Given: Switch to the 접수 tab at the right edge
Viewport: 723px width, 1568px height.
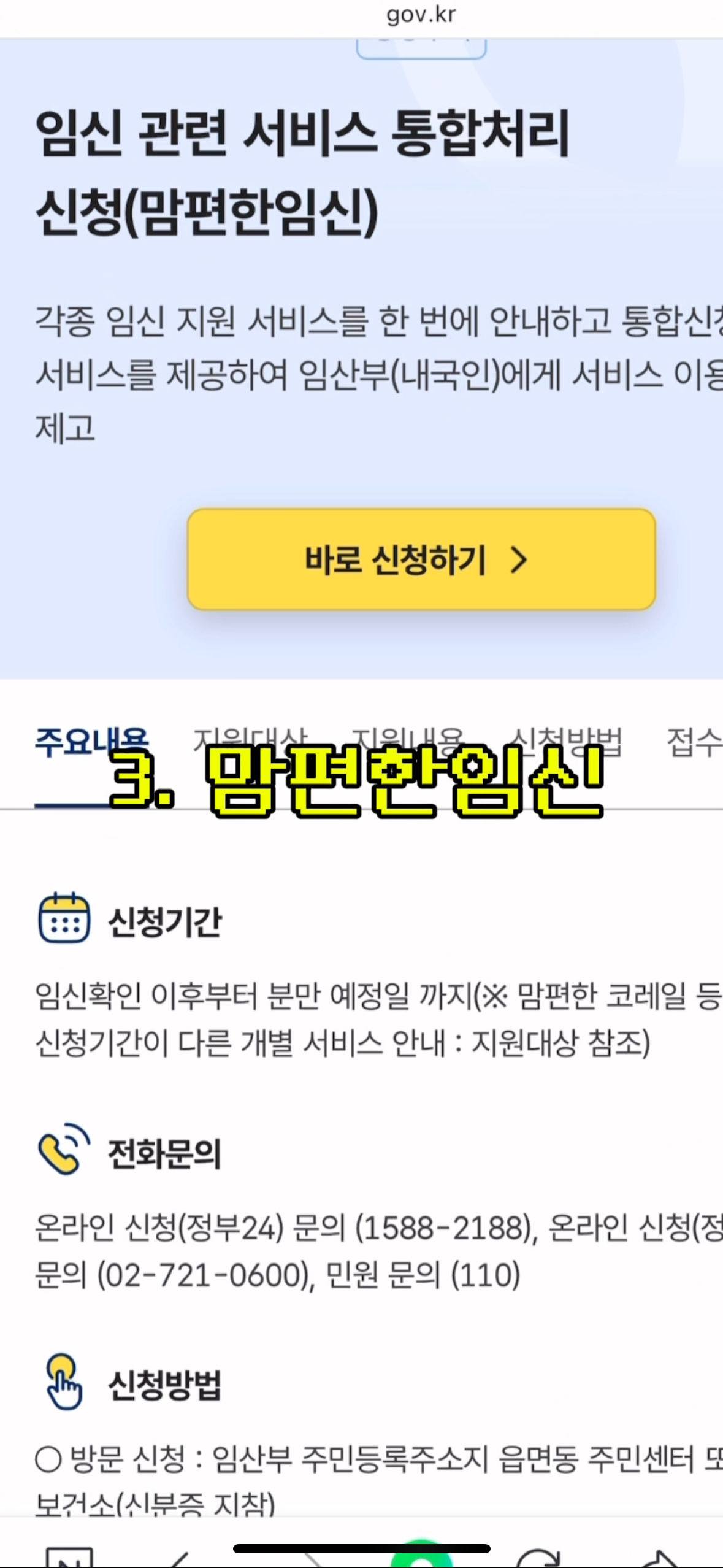Looking at the screenshot, I should [x=695, y=742].
